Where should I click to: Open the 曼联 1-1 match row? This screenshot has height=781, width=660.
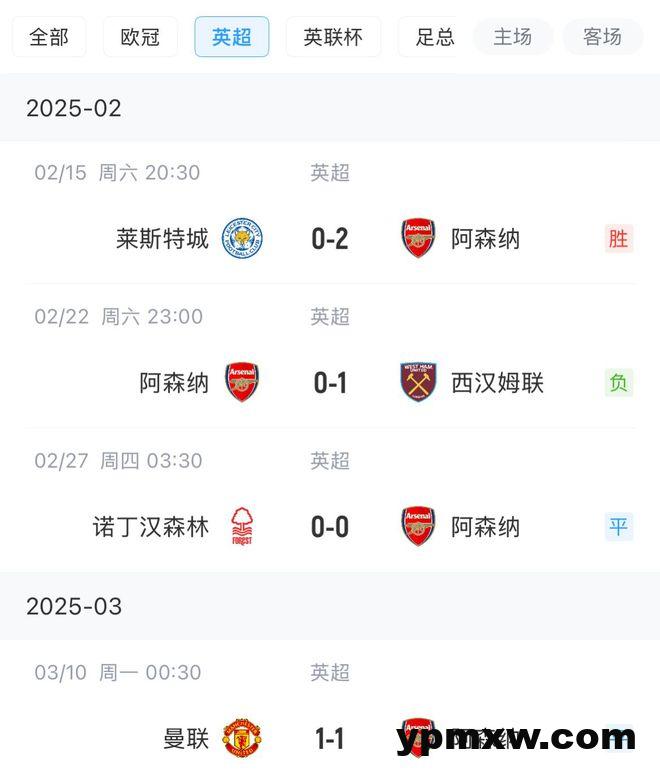tap(330, 738)
